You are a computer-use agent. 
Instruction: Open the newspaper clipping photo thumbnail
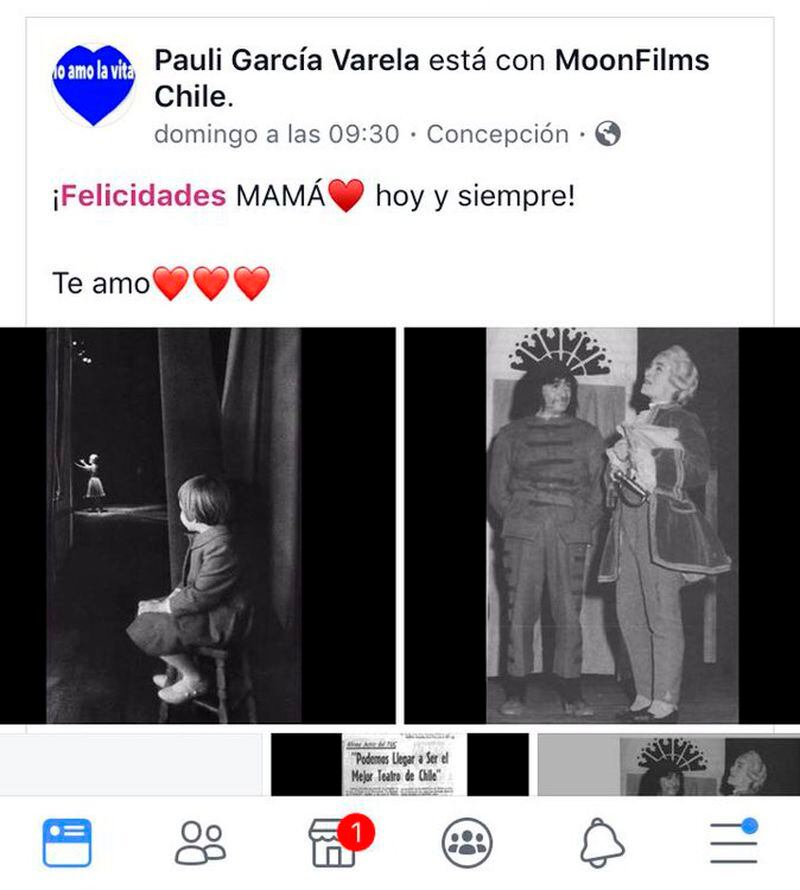399,765
